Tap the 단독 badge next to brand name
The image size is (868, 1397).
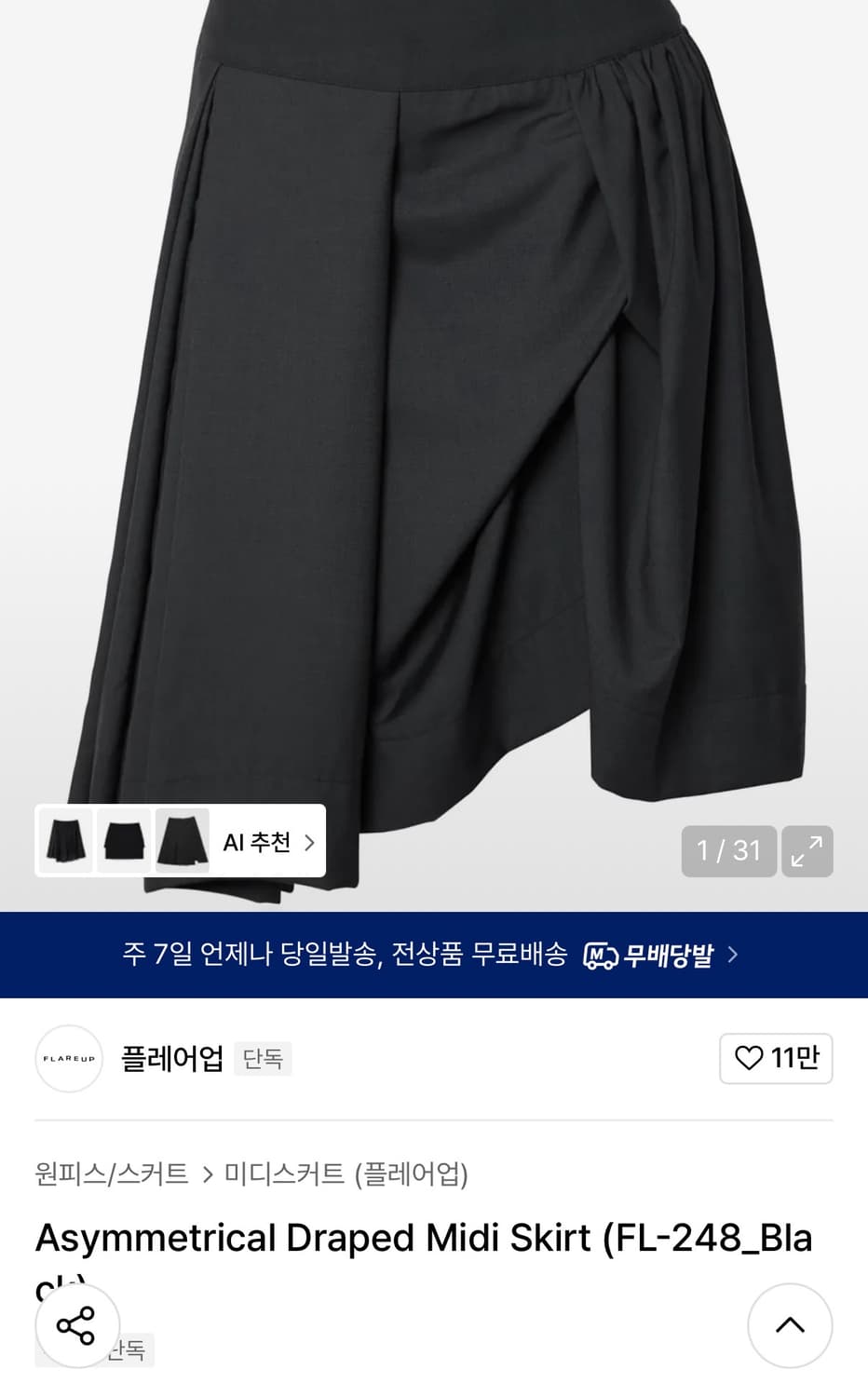click(x=262, y=1058)
